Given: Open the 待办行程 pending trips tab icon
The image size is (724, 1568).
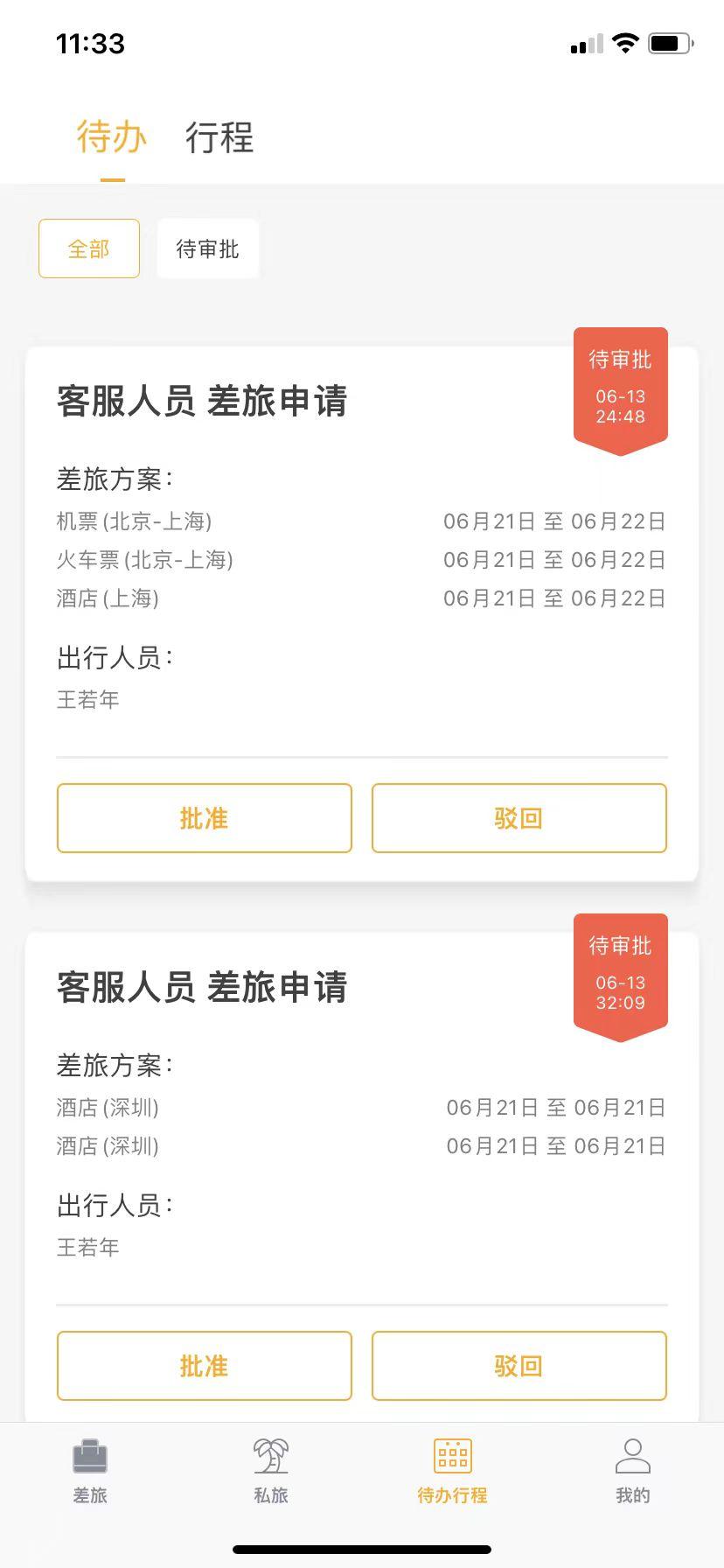Looking at the screenshot, I should (x=452, y=1473).
